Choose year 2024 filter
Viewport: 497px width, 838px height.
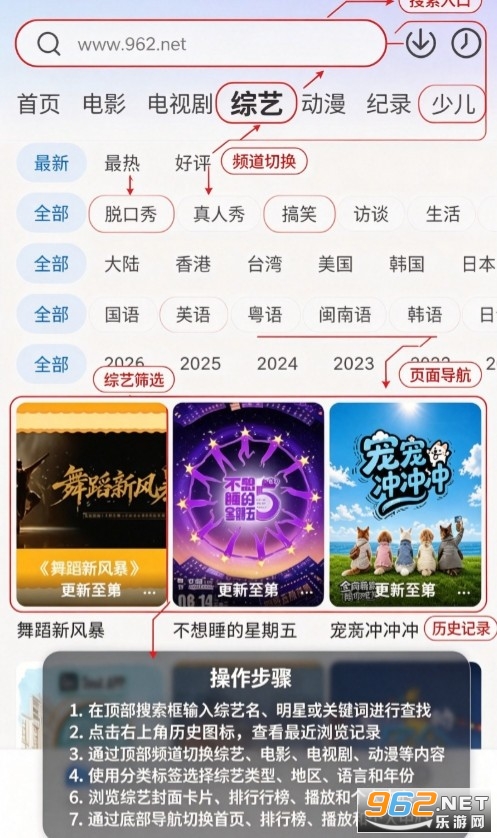[277, 364]
